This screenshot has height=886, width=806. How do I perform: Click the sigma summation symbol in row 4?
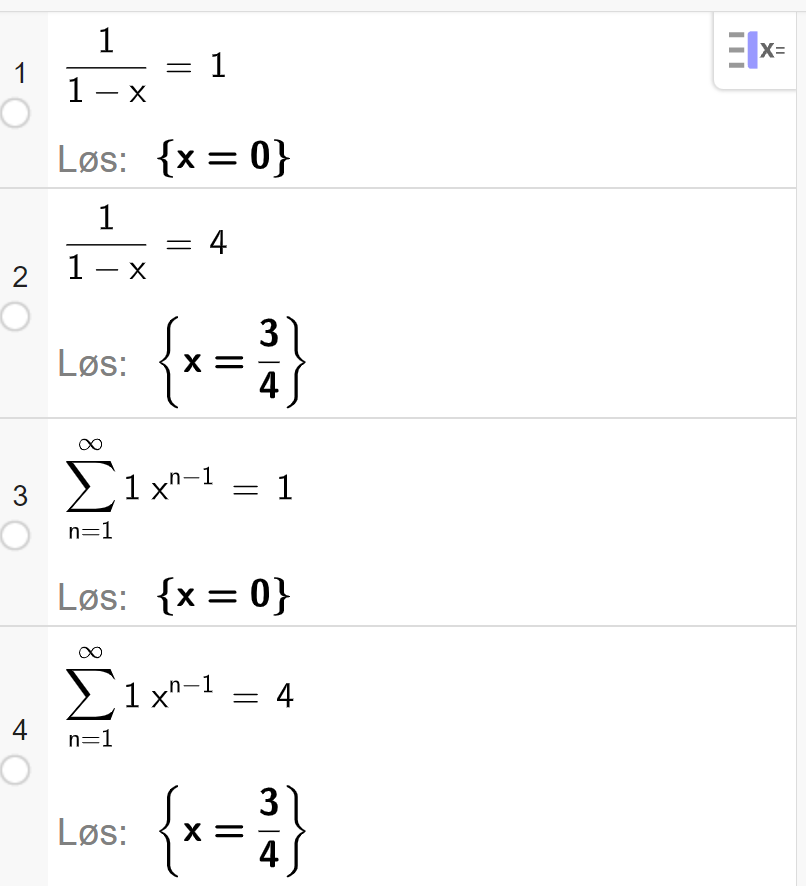click(90, 697)
